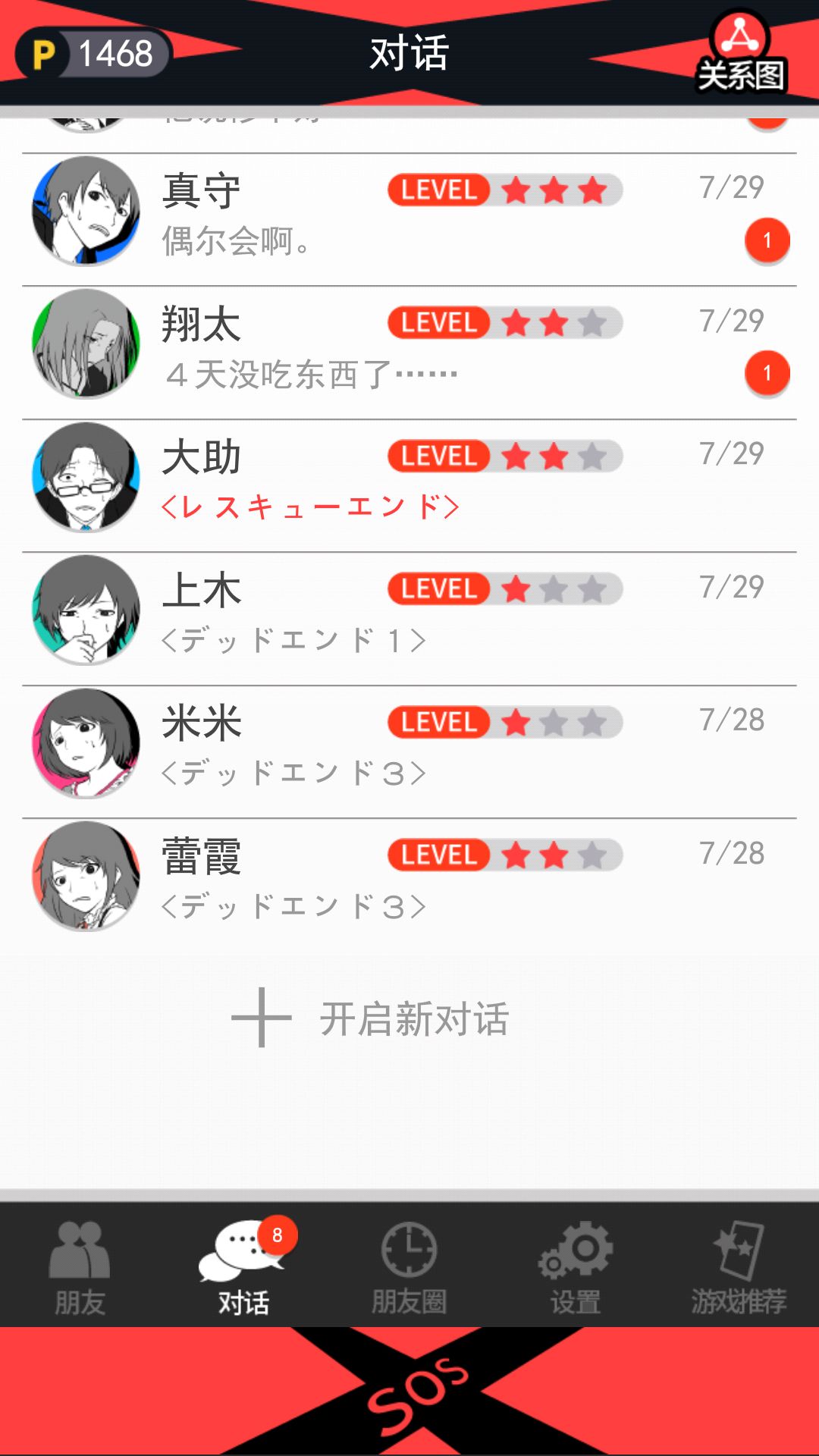This screenshot has height=1456, width=819.
Task: Tap the unread badge on 真守's chat
Action: point(767,240)
